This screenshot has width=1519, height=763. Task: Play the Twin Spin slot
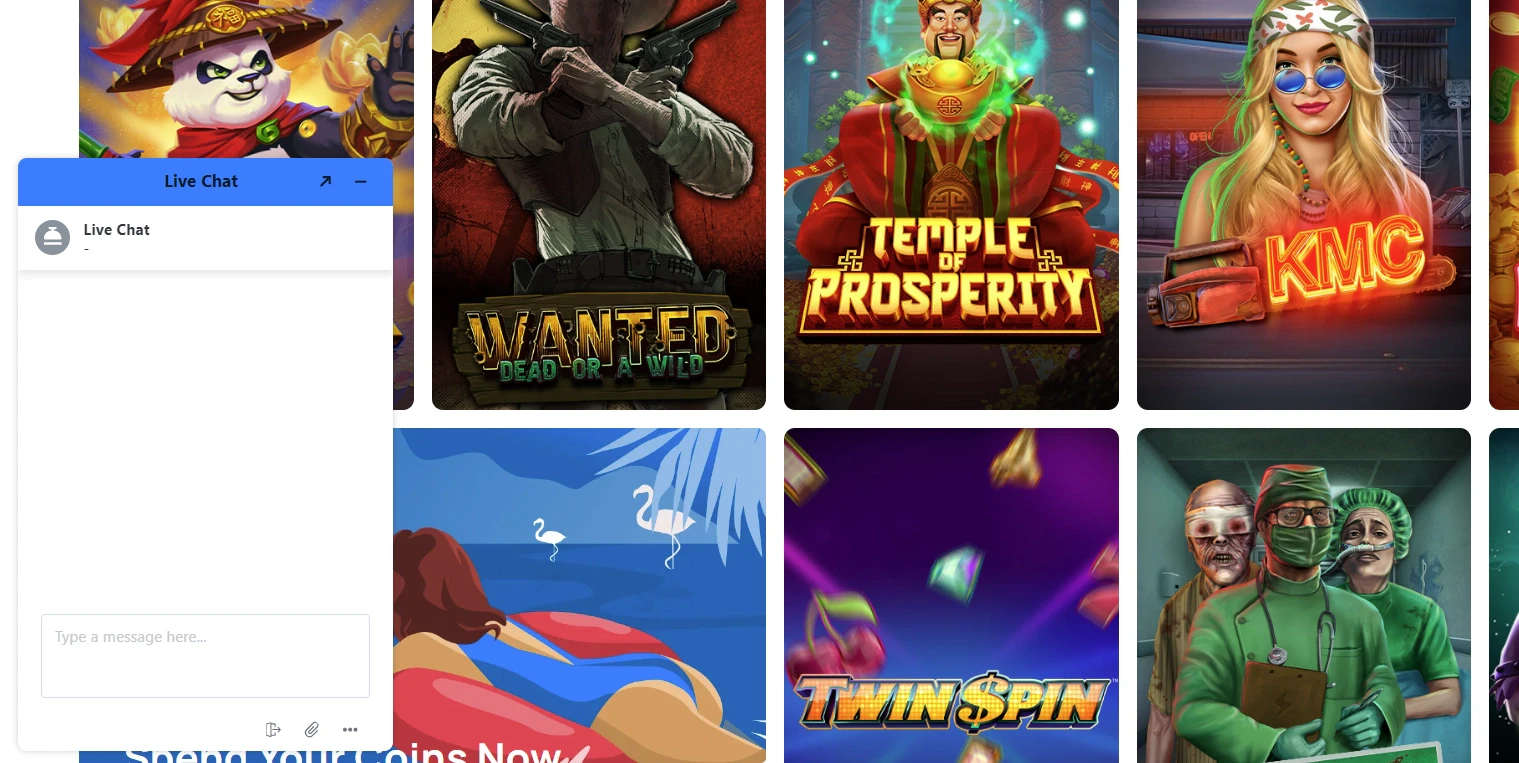click(950, 595)
